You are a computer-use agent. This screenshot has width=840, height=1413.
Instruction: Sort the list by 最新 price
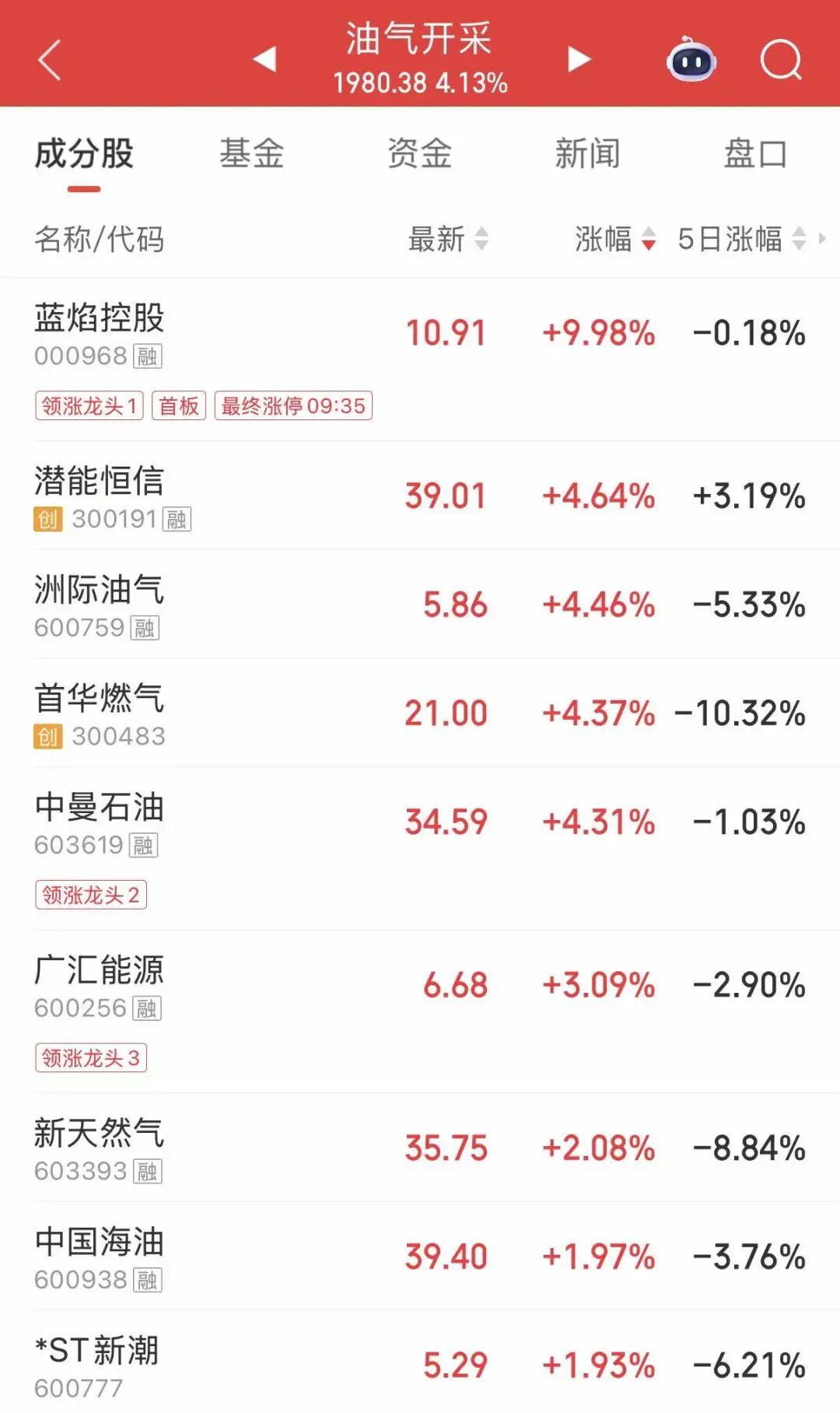pyautogui.click(x=448, y=239)
